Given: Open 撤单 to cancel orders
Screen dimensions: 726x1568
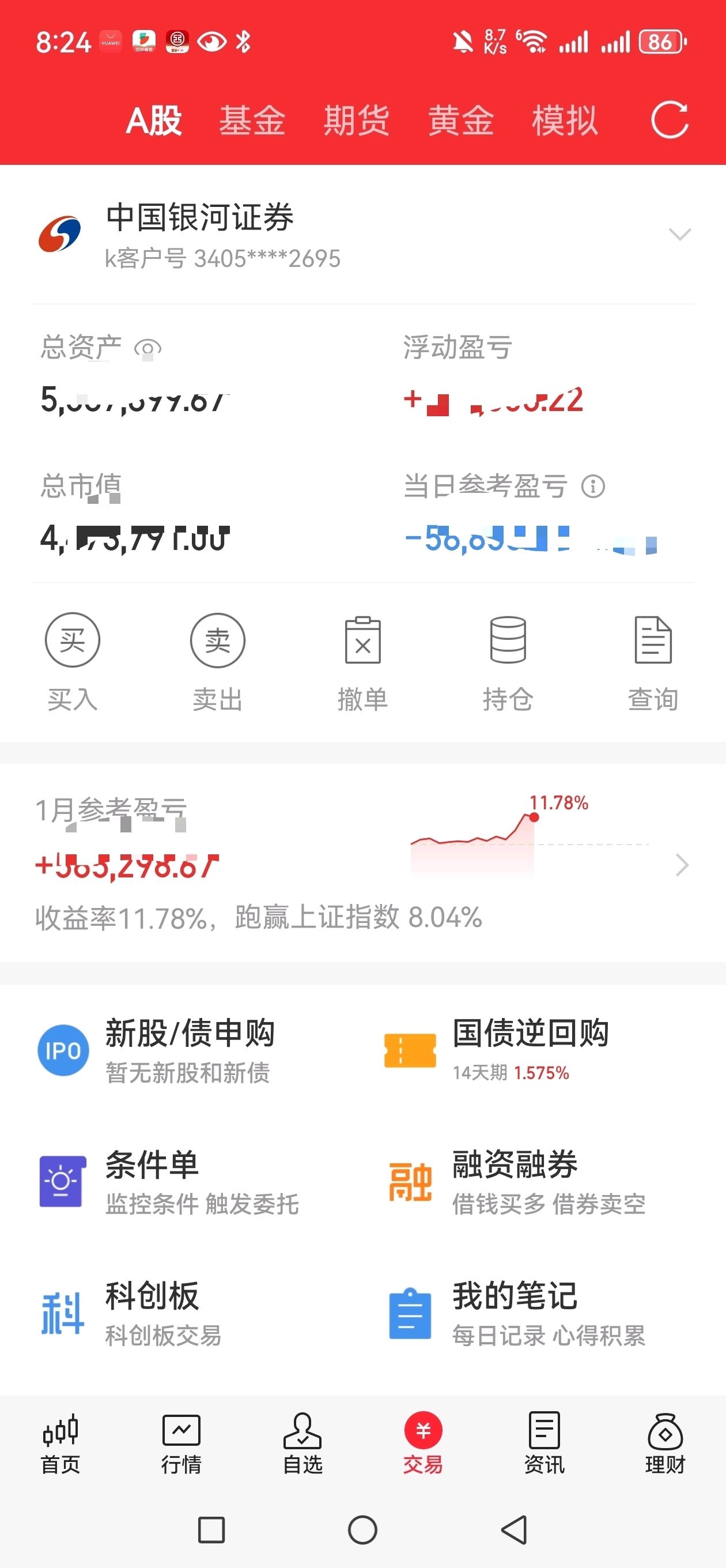Looking at the screenshot, I should coord(362,661).
